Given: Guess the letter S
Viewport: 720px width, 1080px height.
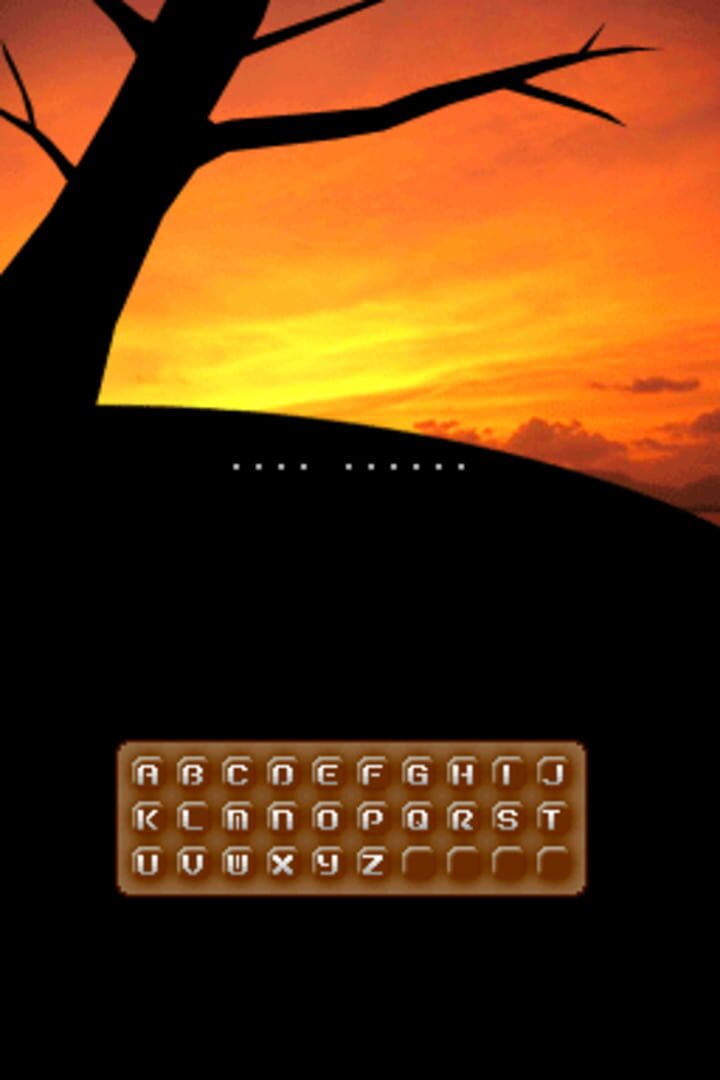Looking at the screenshot, I should [x=508, y=819].
